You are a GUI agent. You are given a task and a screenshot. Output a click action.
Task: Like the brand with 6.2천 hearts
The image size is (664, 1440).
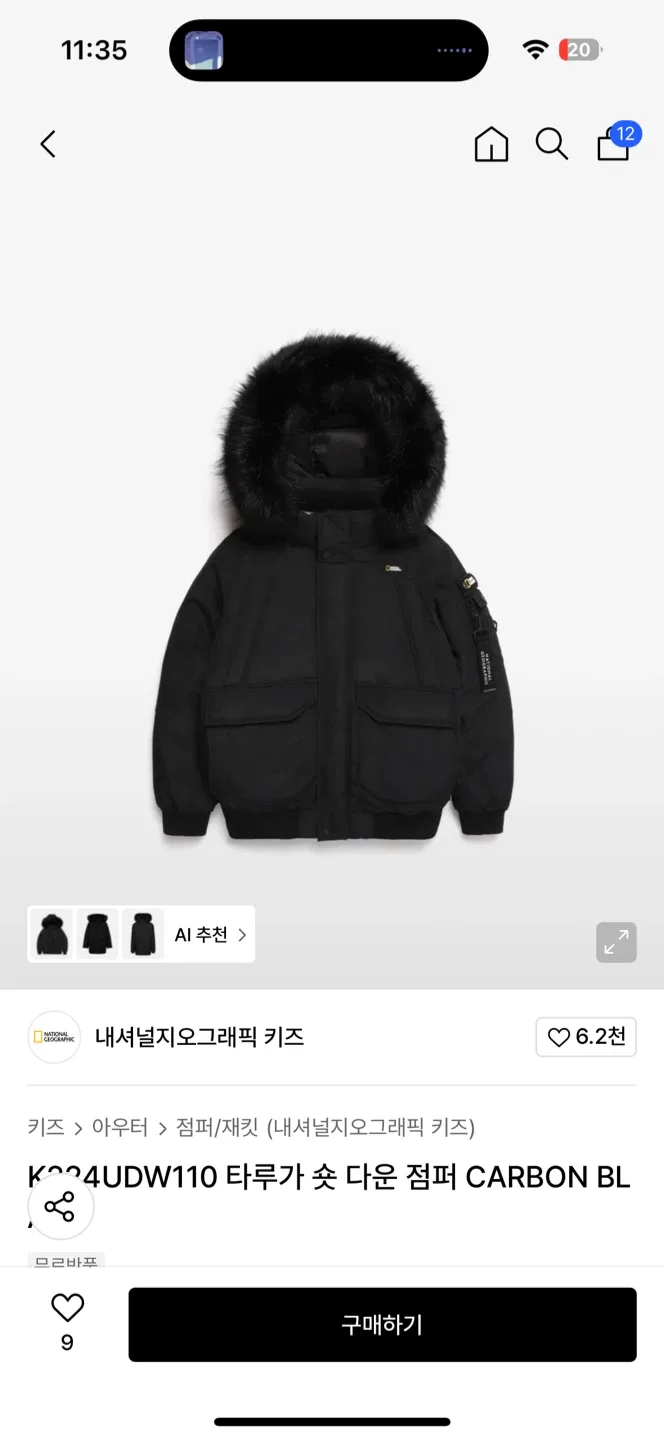pyautogui.click(x=586, y=1037)
